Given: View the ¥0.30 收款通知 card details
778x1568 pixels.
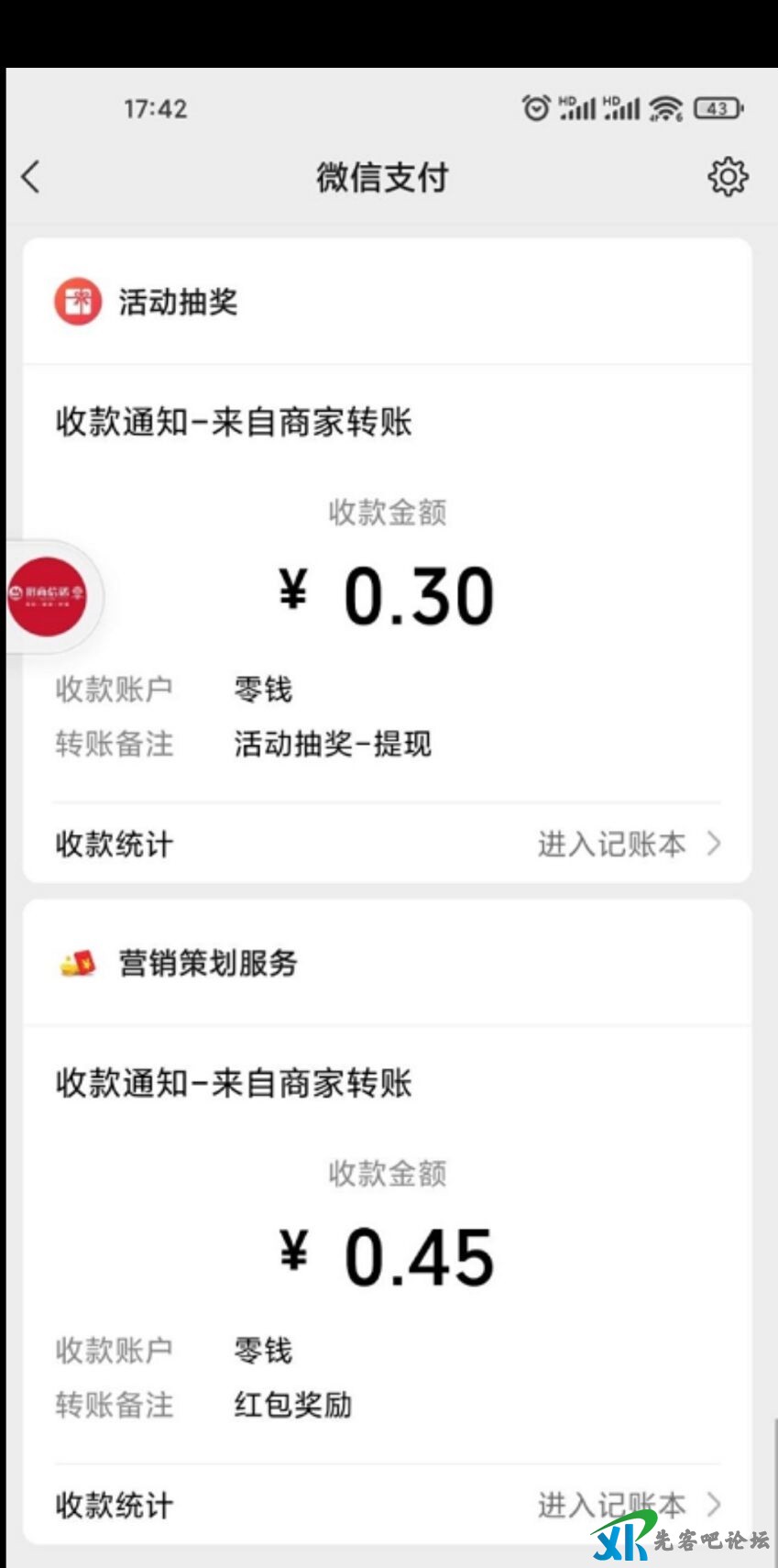Looking at the screenshot, I should click(387, 587).
